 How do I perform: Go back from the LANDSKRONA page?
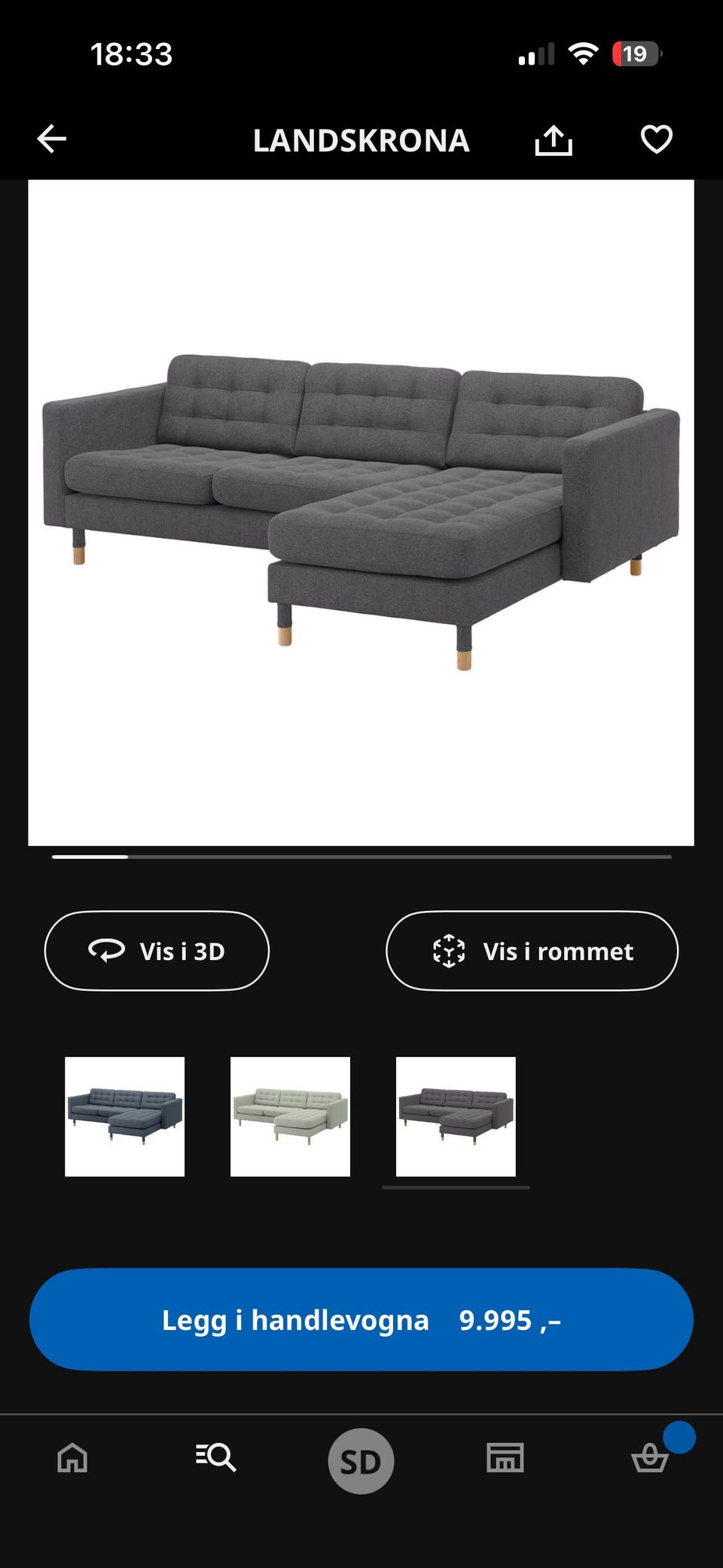point(52,139)
